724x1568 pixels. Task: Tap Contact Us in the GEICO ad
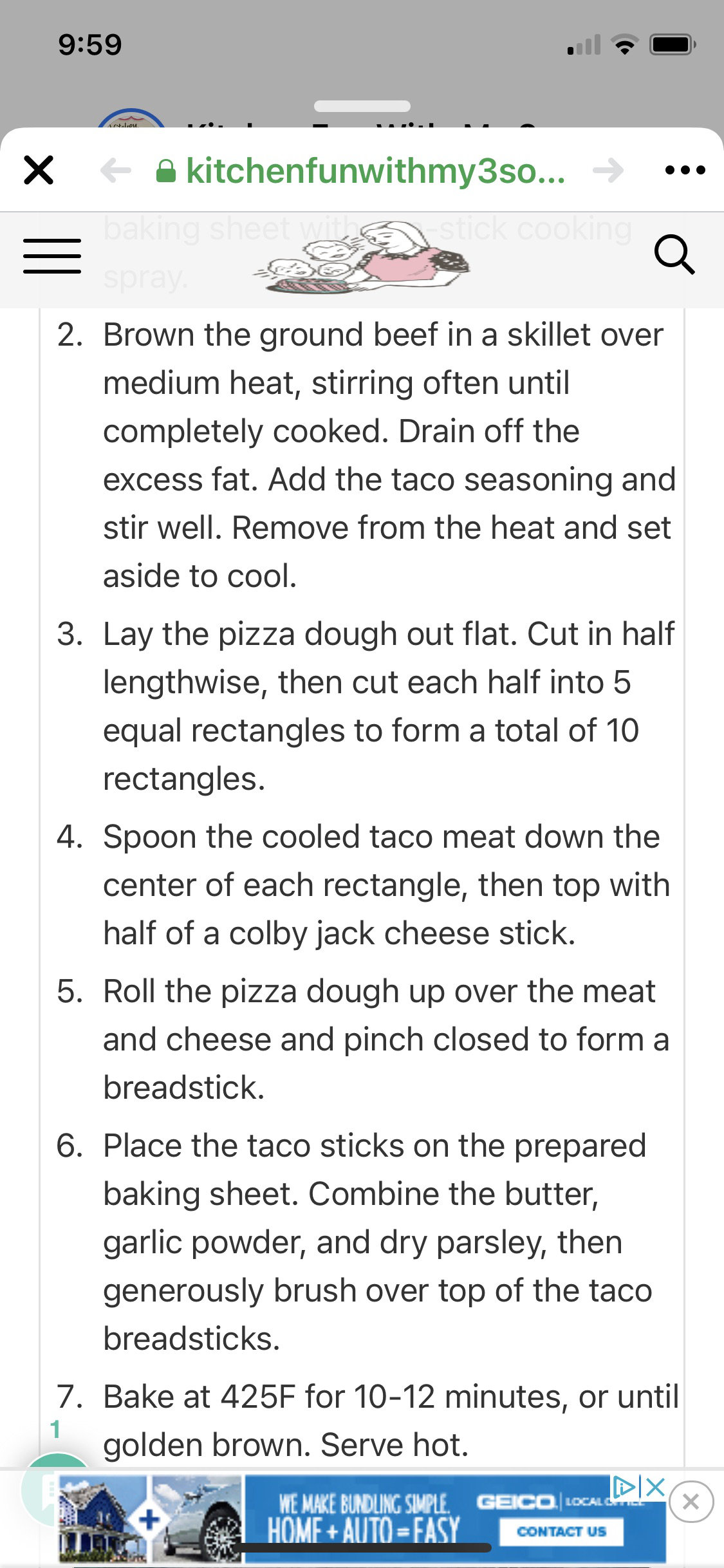[561, 1531]
